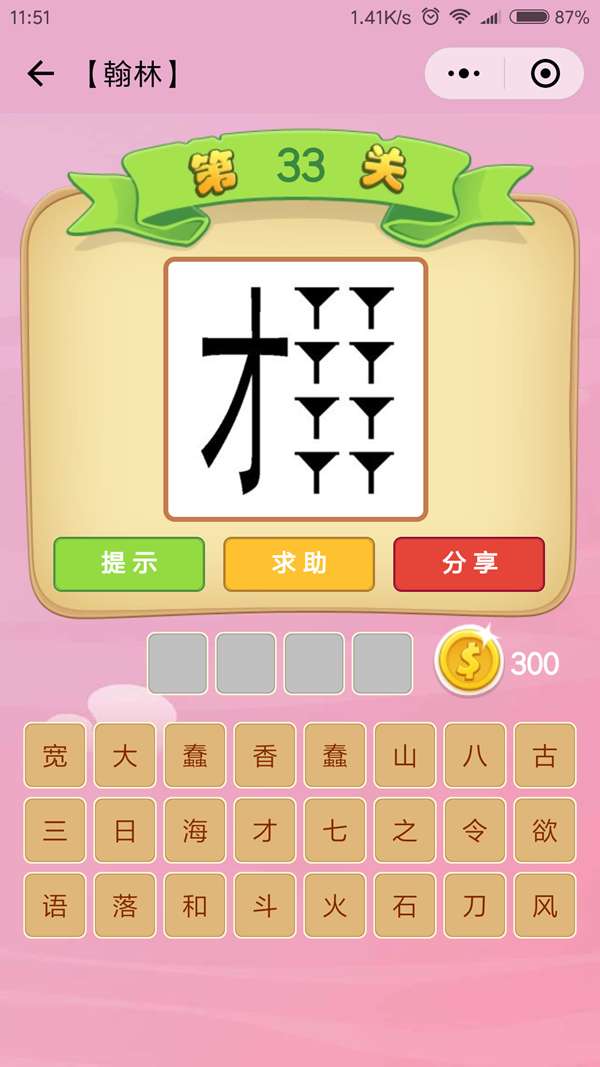The height and width of the screenshot is (1067, 600).
Task: Choose the character tile 语
Action: tap(55, 906)
